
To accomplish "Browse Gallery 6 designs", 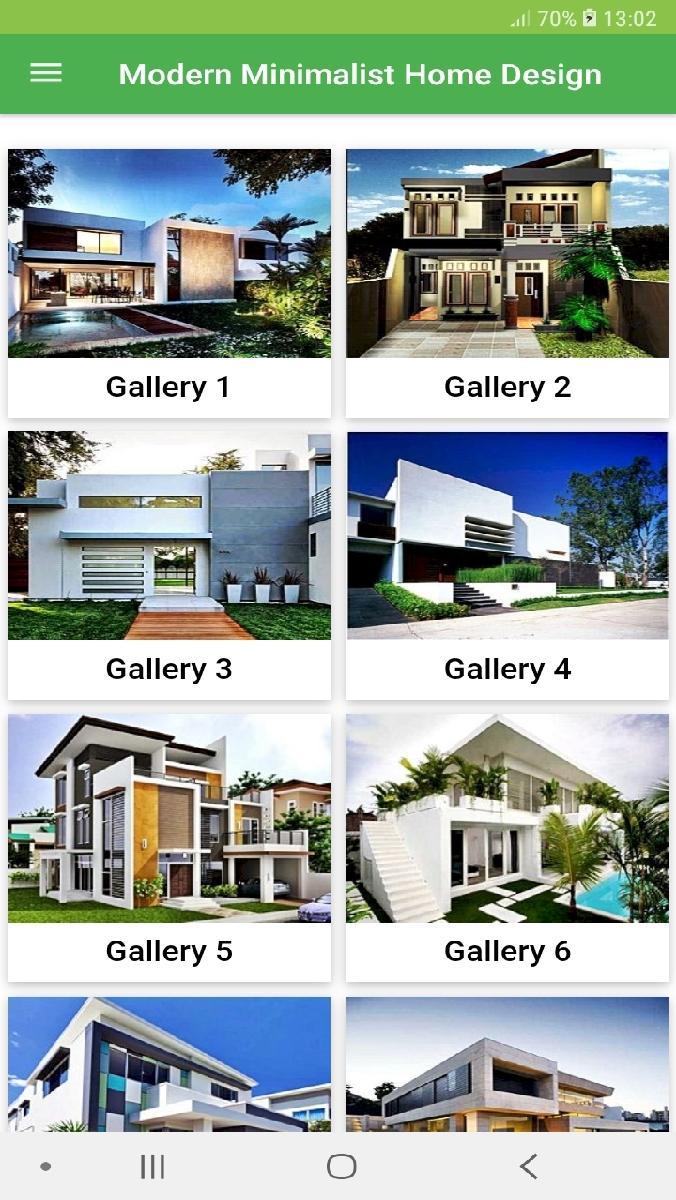I will pos(507,847).
